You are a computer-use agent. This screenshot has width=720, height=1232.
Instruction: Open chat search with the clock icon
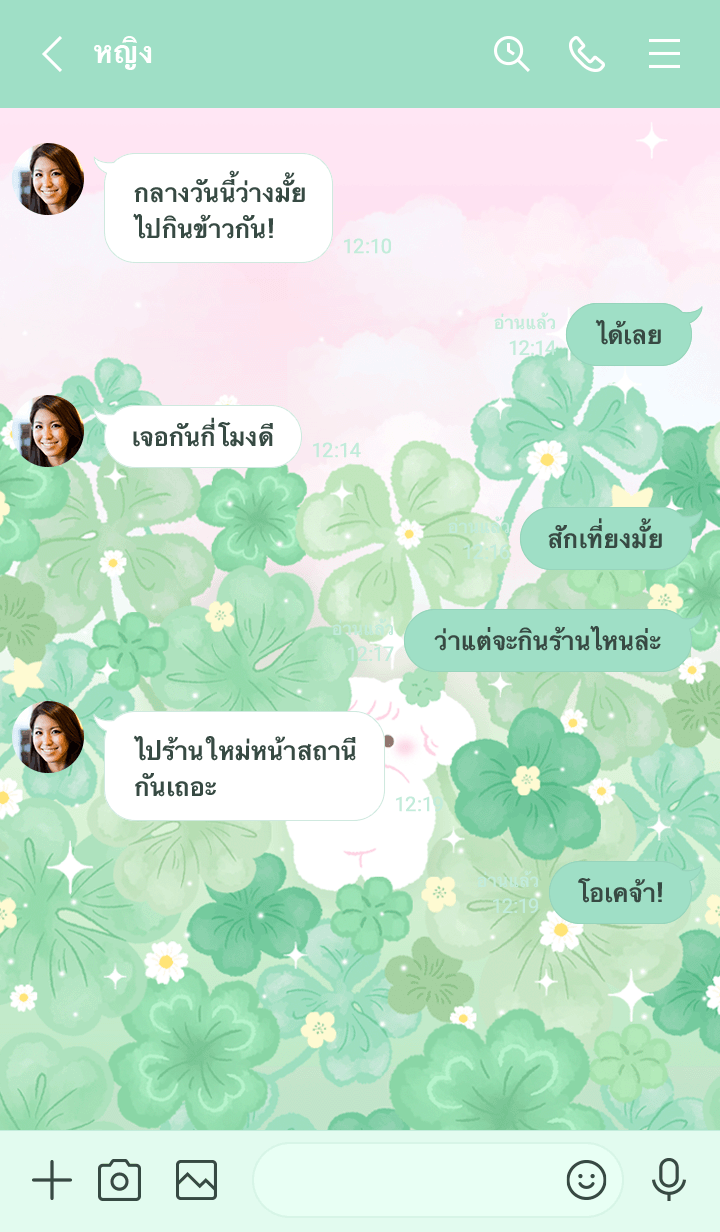511,54
